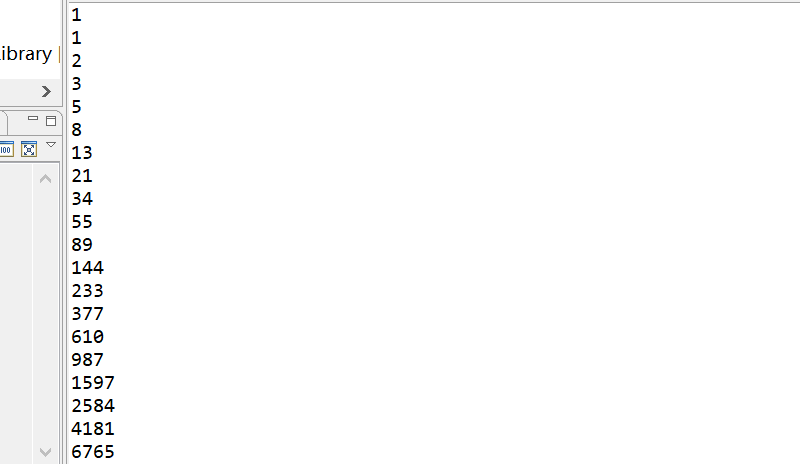Click the scrollbar down arrow
Screen dimensions: 800x464
45,452
